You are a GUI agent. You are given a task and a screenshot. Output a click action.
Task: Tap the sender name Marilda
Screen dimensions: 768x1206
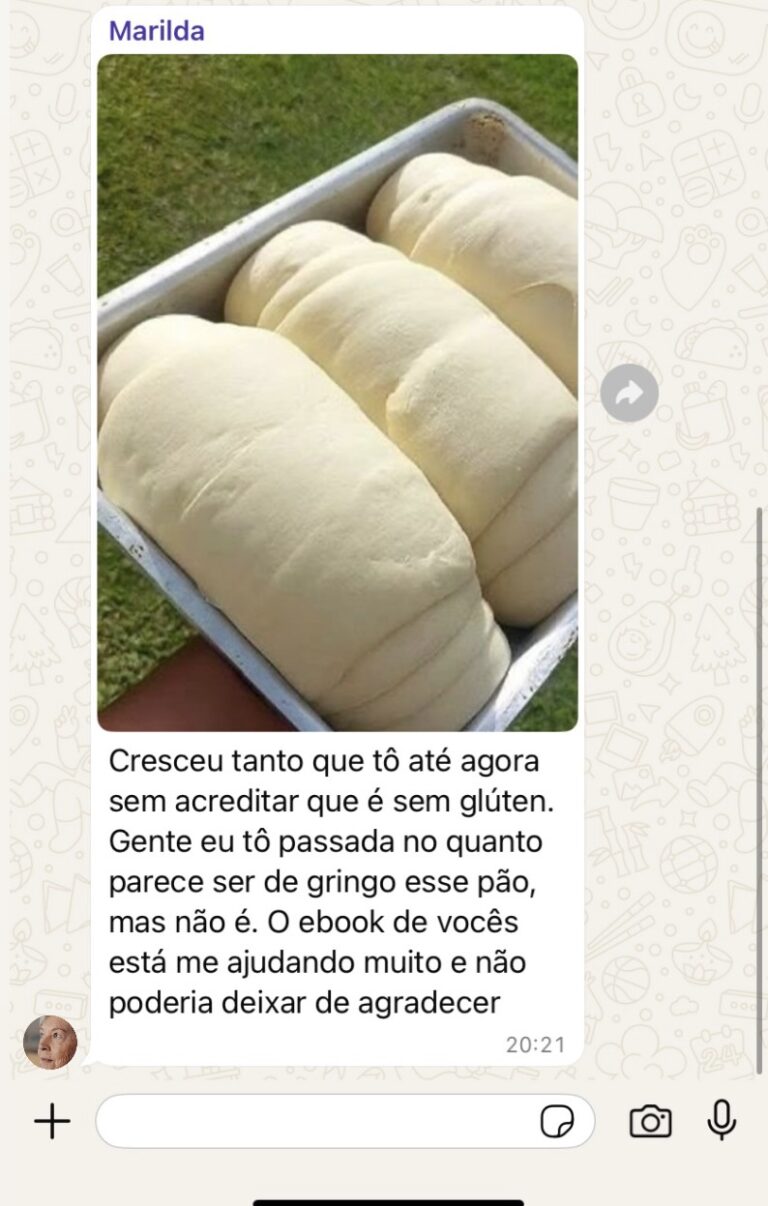click(x=156, y=31)
